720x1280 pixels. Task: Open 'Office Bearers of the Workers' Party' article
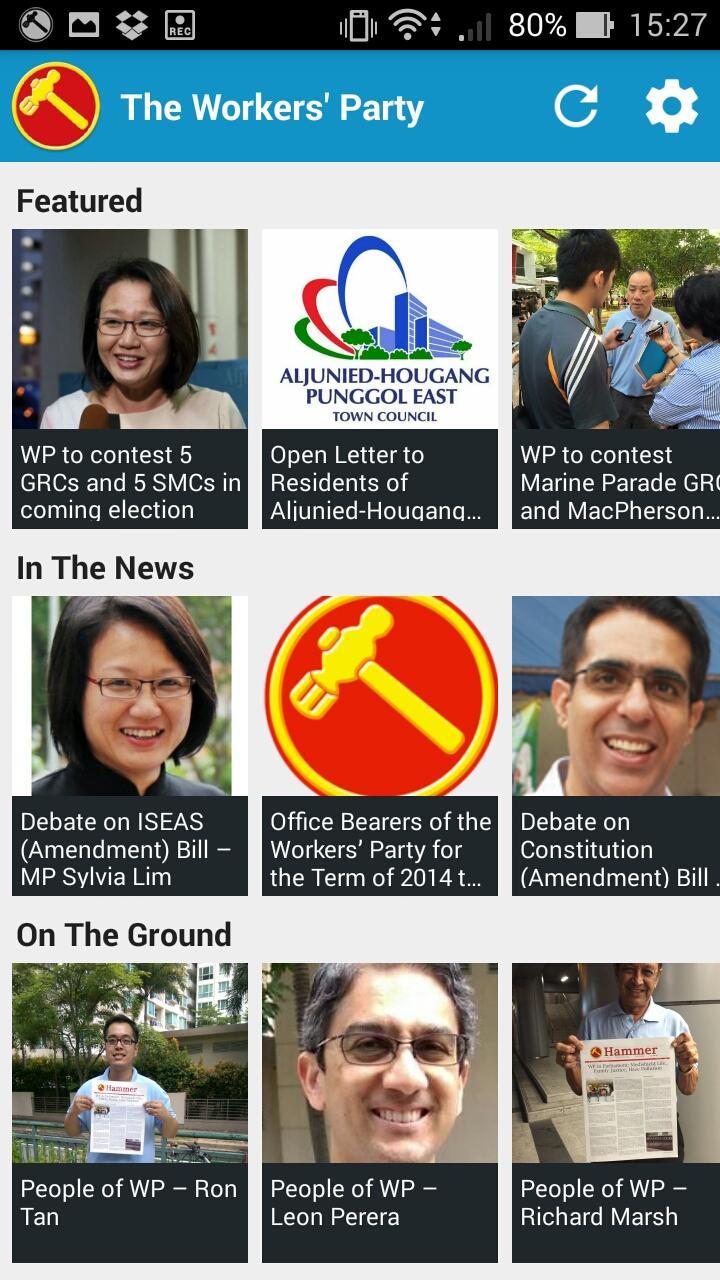(380, 850)
